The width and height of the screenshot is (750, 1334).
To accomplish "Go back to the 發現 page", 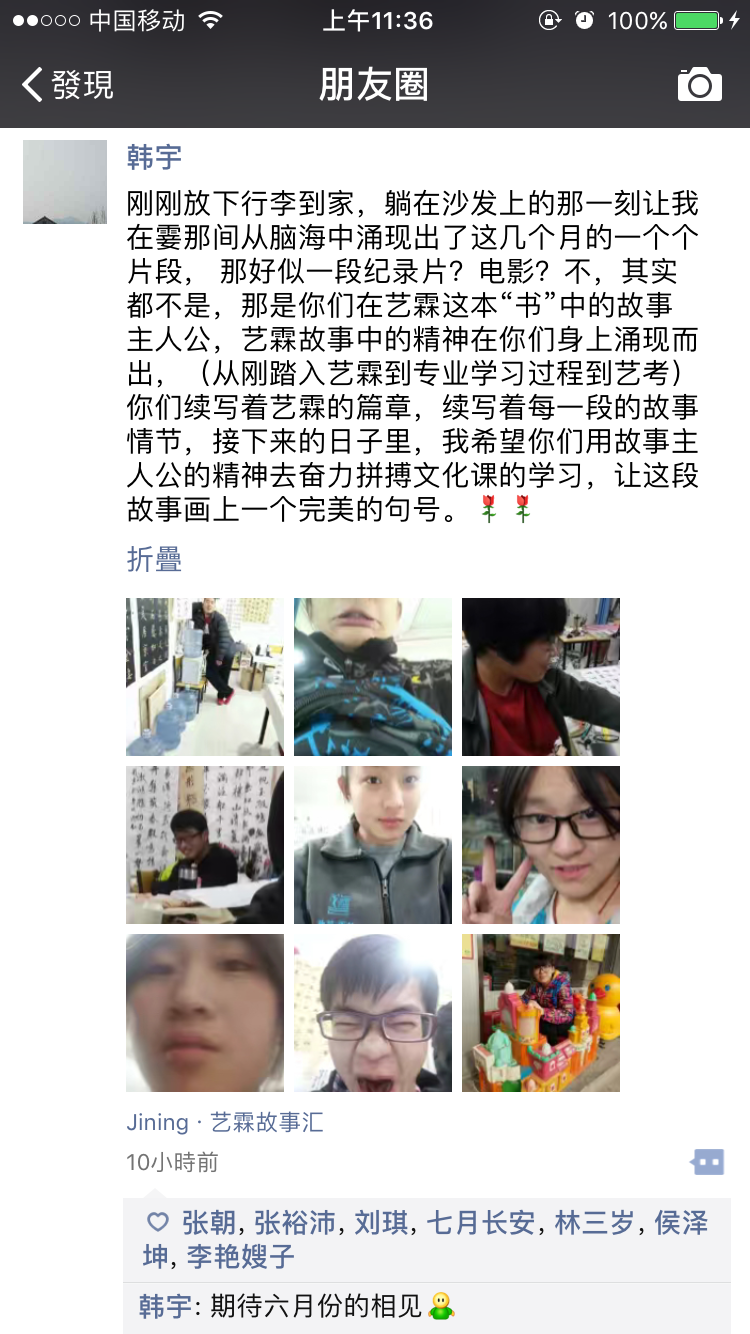I will (68, 85).
